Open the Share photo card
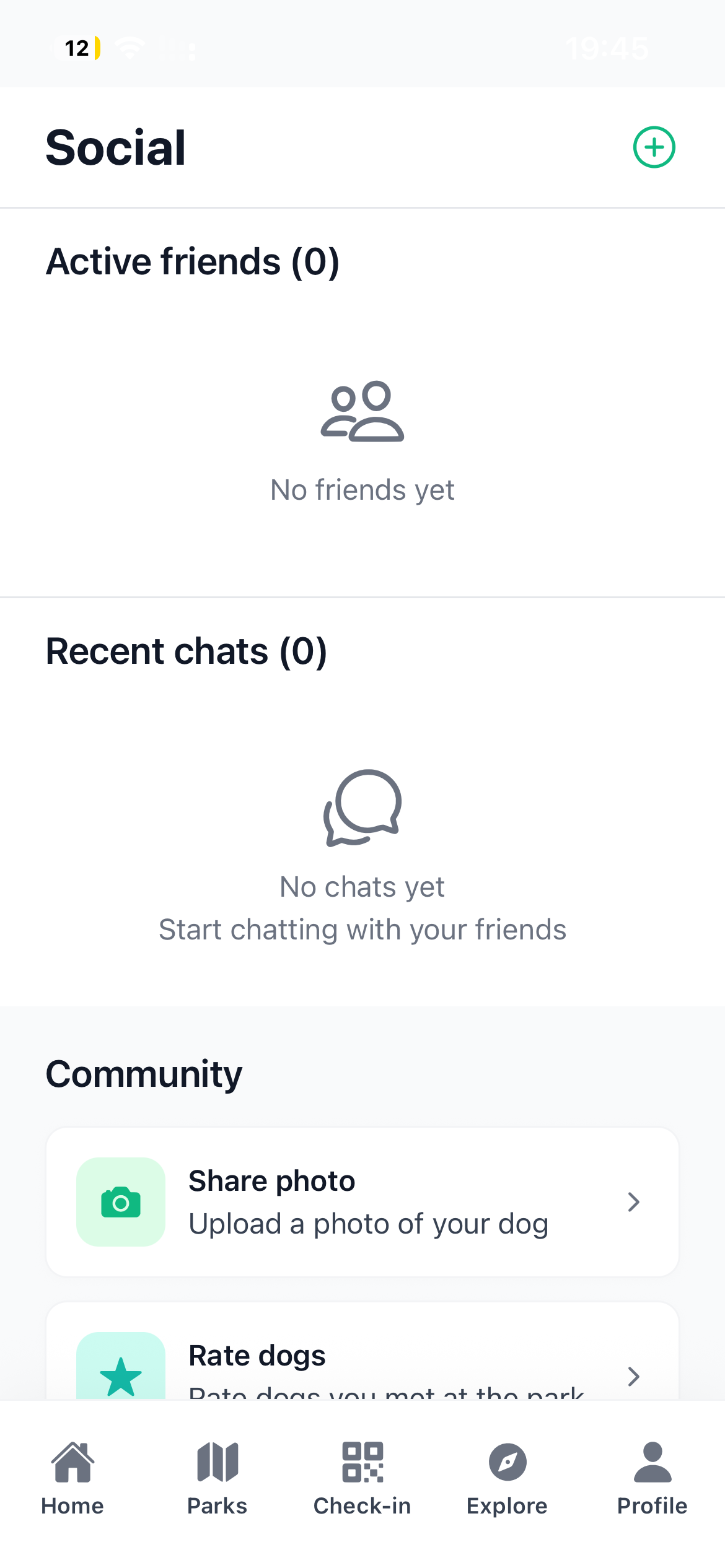Screen dimensions: 725x1568 tap(362, 1201)
